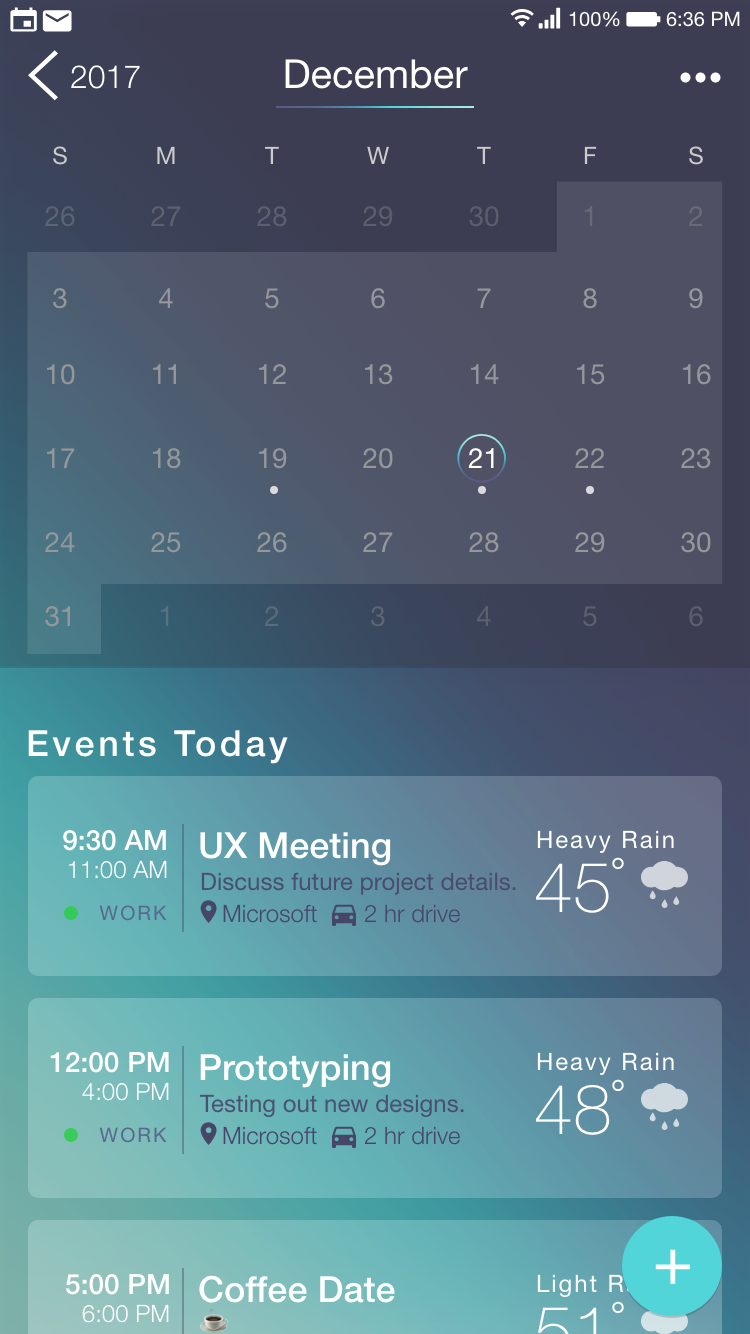750x1334 pixels.
Task: Select today's date, December 21
Action: [482, 459]
